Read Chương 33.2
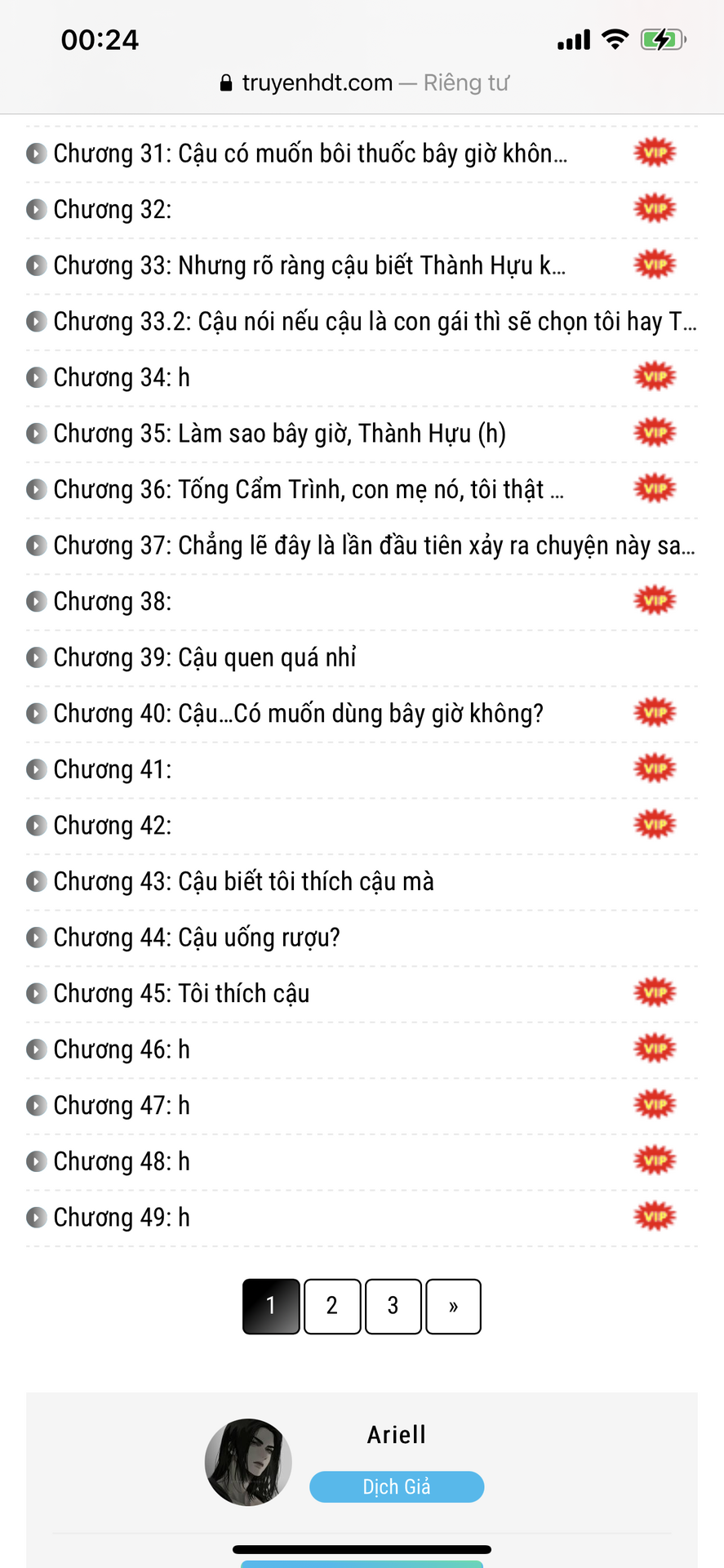The width and height of the screenshot is (724, 1568). [x=375, y=322]
